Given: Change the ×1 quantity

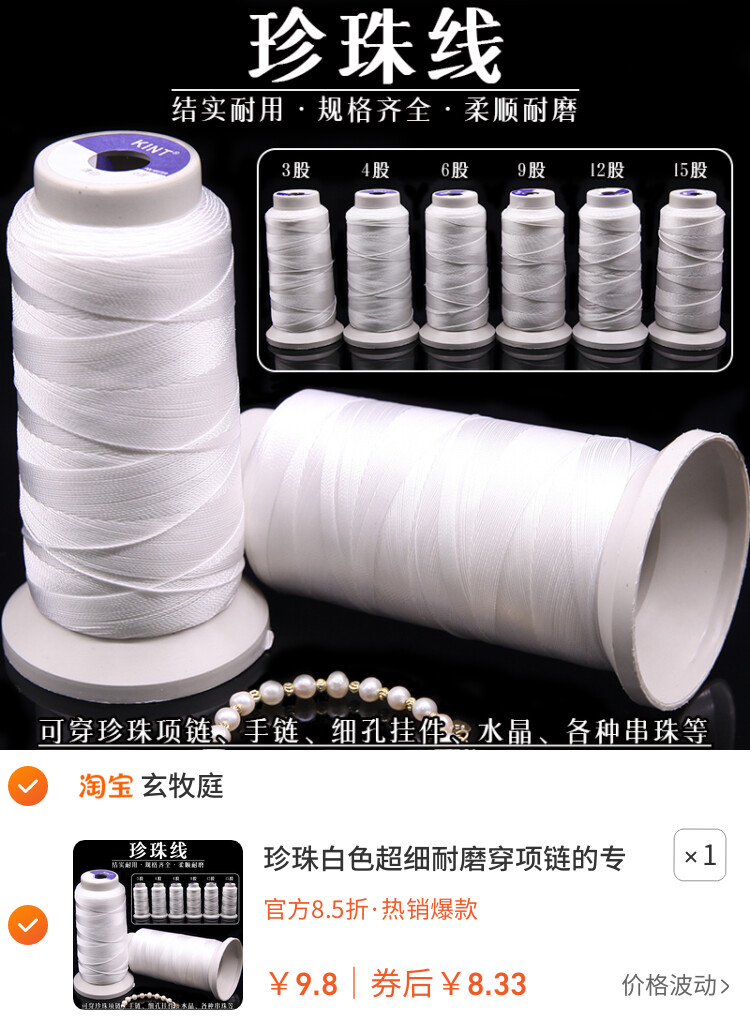Looking at the screenshot, I should tap(699, 855).
